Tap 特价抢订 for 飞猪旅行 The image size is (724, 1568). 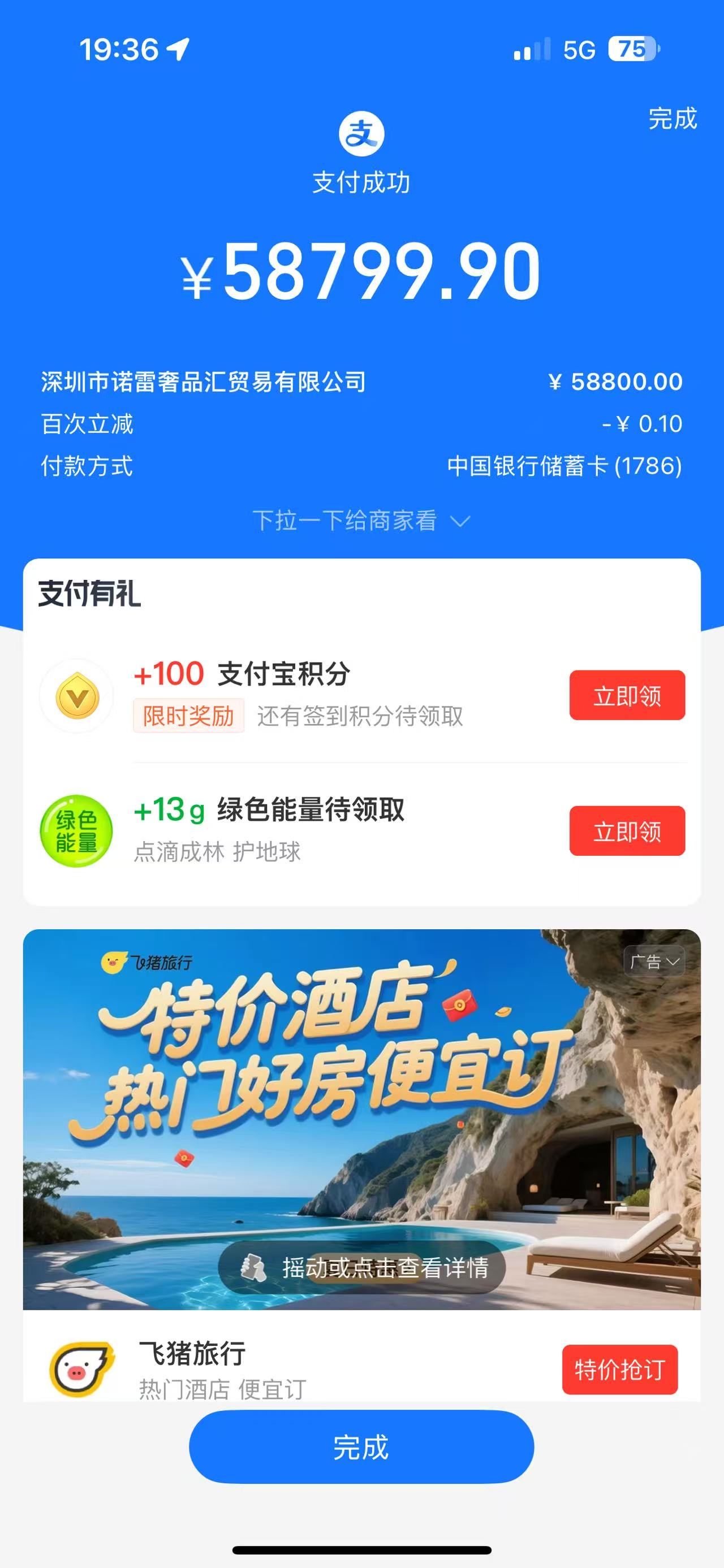[x=619, y=1370]
